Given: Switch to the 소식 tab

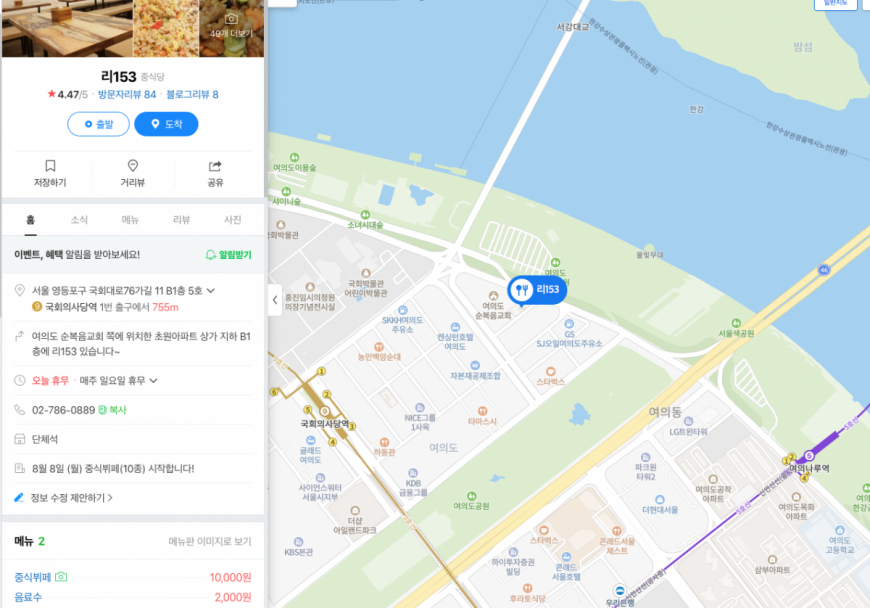Looking at the screenshot, I should pyautogui.click(x=79, y=220).
